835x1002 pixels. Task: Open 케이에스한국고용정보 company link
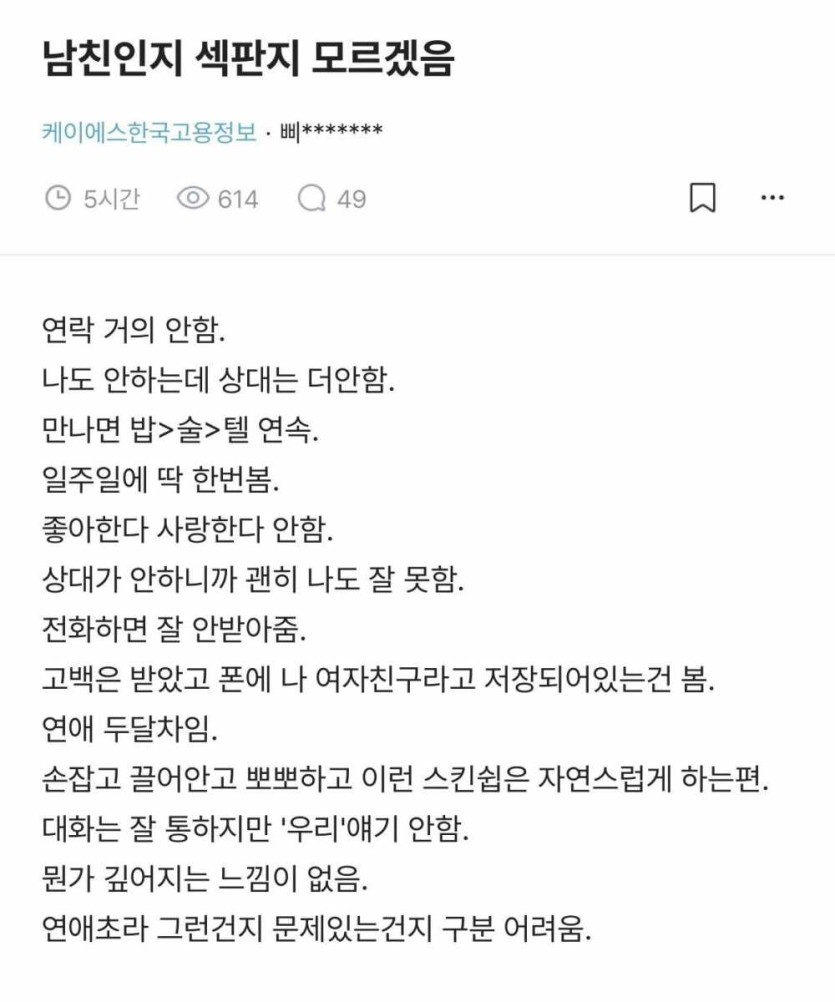pyautogui.click(x=149, y=132)
